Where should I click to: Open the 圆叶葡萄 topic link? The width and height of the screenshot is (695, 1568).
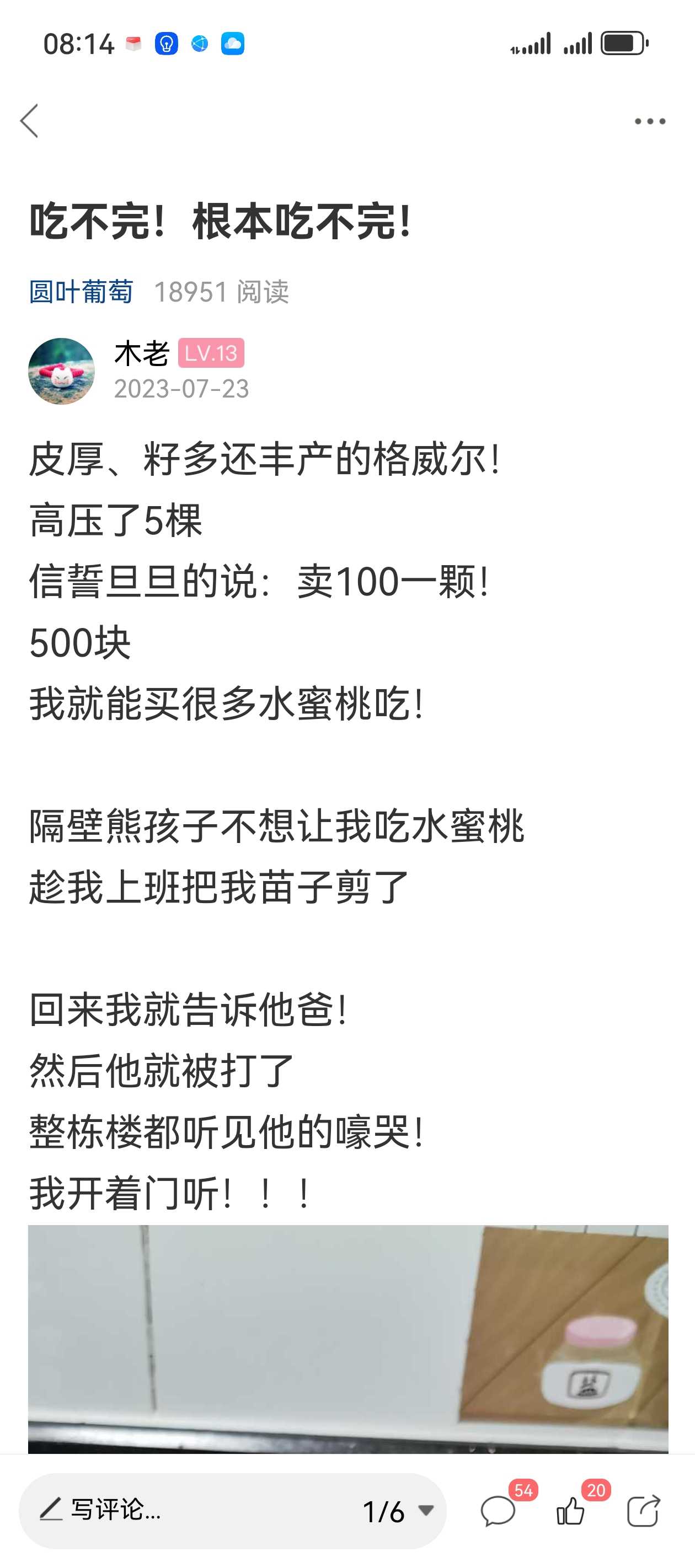81,292
